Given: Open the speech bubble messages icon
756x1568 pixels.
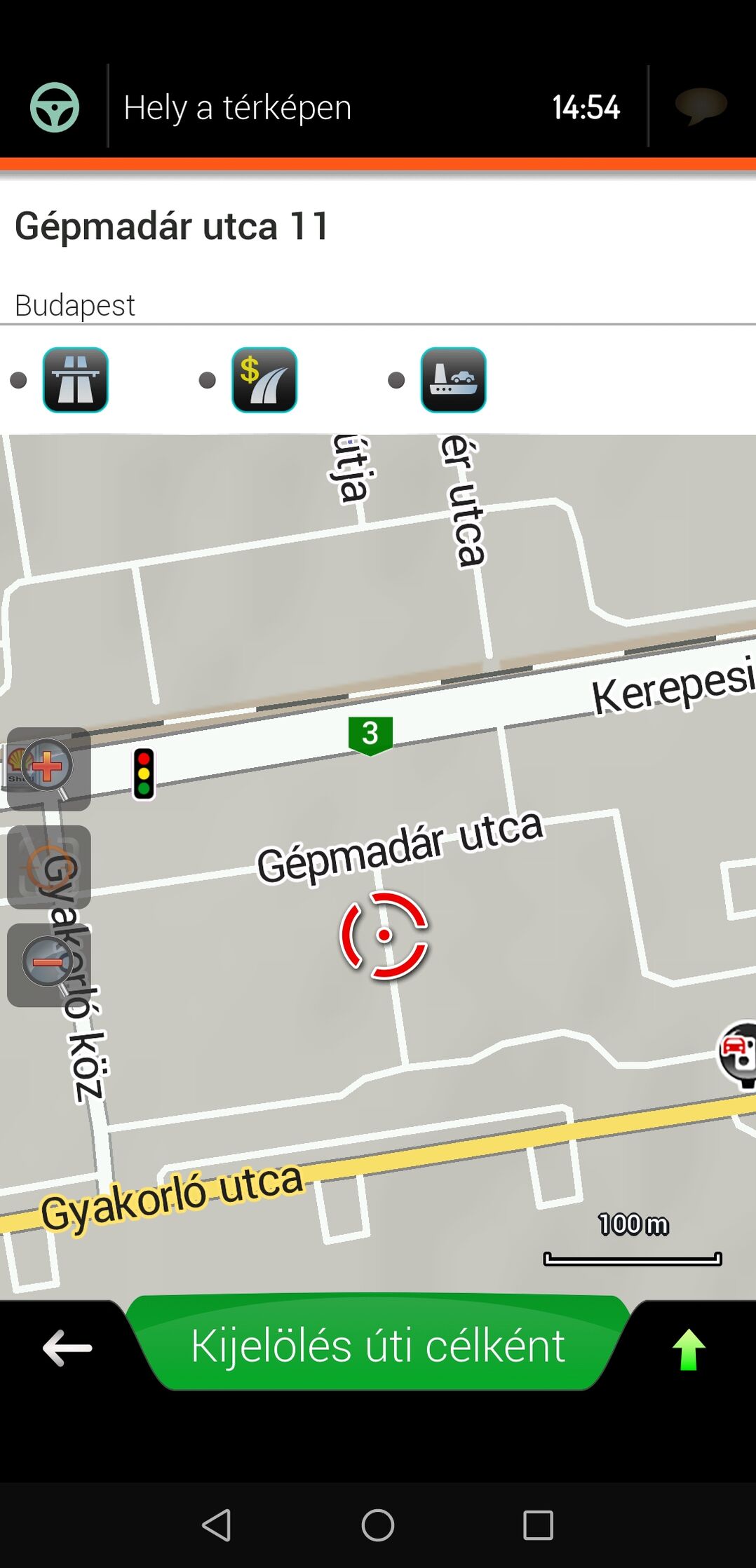Looking at the screenshot, I should tap(701, 107).
